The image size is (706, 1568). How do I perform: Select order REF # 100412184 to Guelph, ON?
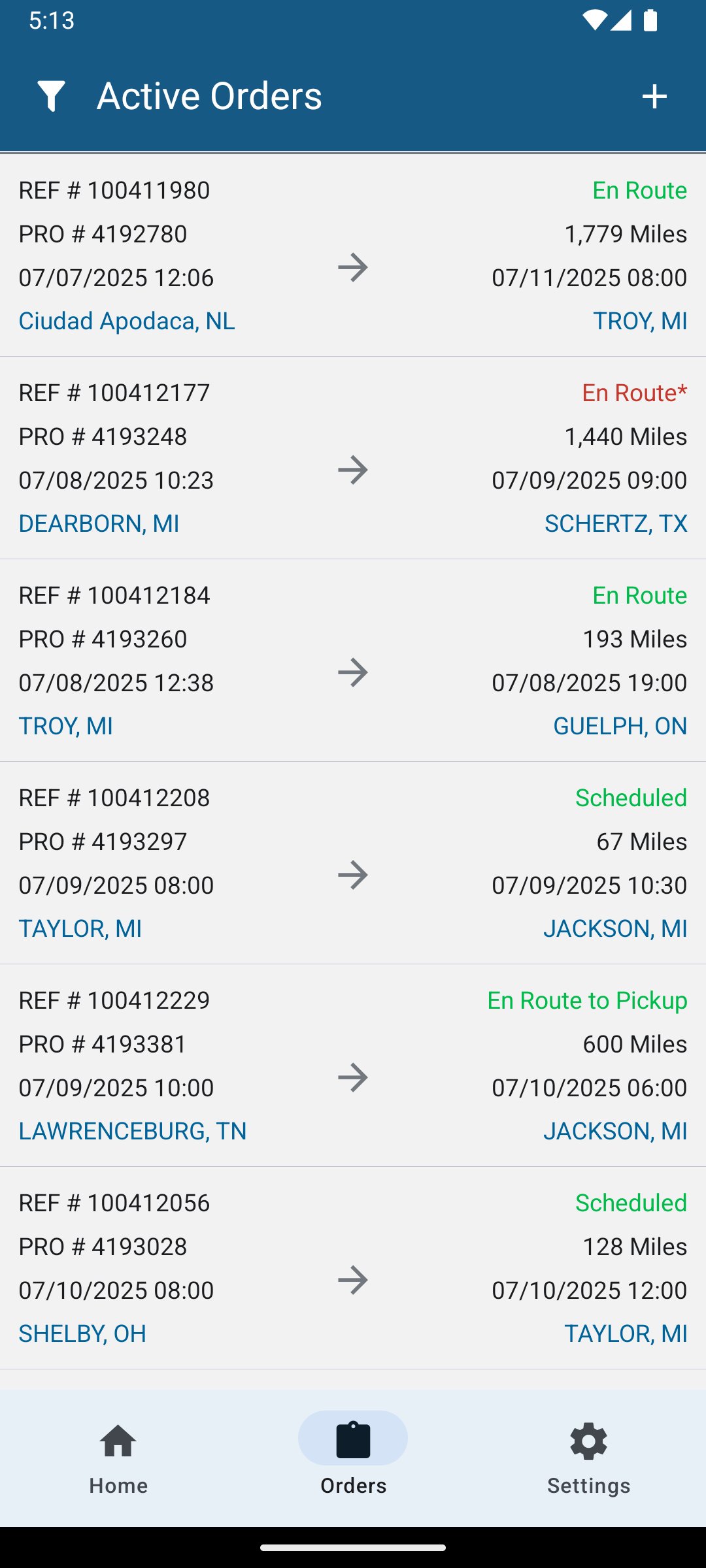tap(353, 661)
